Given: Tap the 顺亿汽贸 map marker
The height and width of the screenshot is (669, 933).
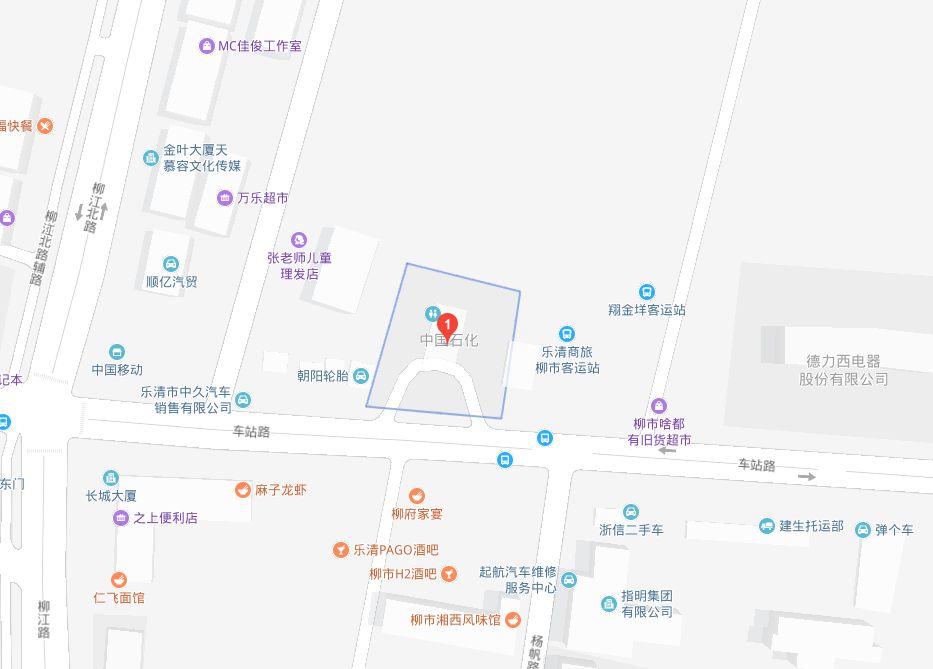Looking at the screenshot, I should pyautogui.click(x=171, y=264).
